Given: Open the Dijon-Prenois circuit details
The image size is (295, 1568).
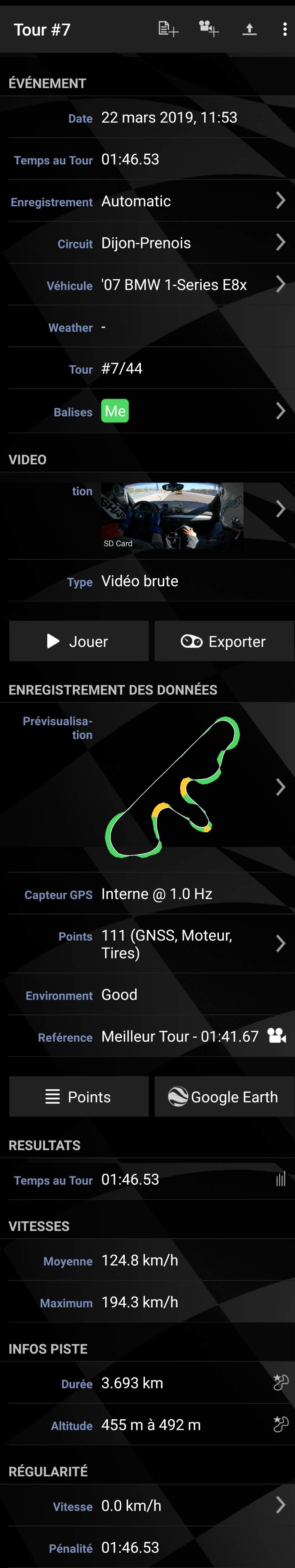Looking at the screenshot, I should [x=148, y=243].
